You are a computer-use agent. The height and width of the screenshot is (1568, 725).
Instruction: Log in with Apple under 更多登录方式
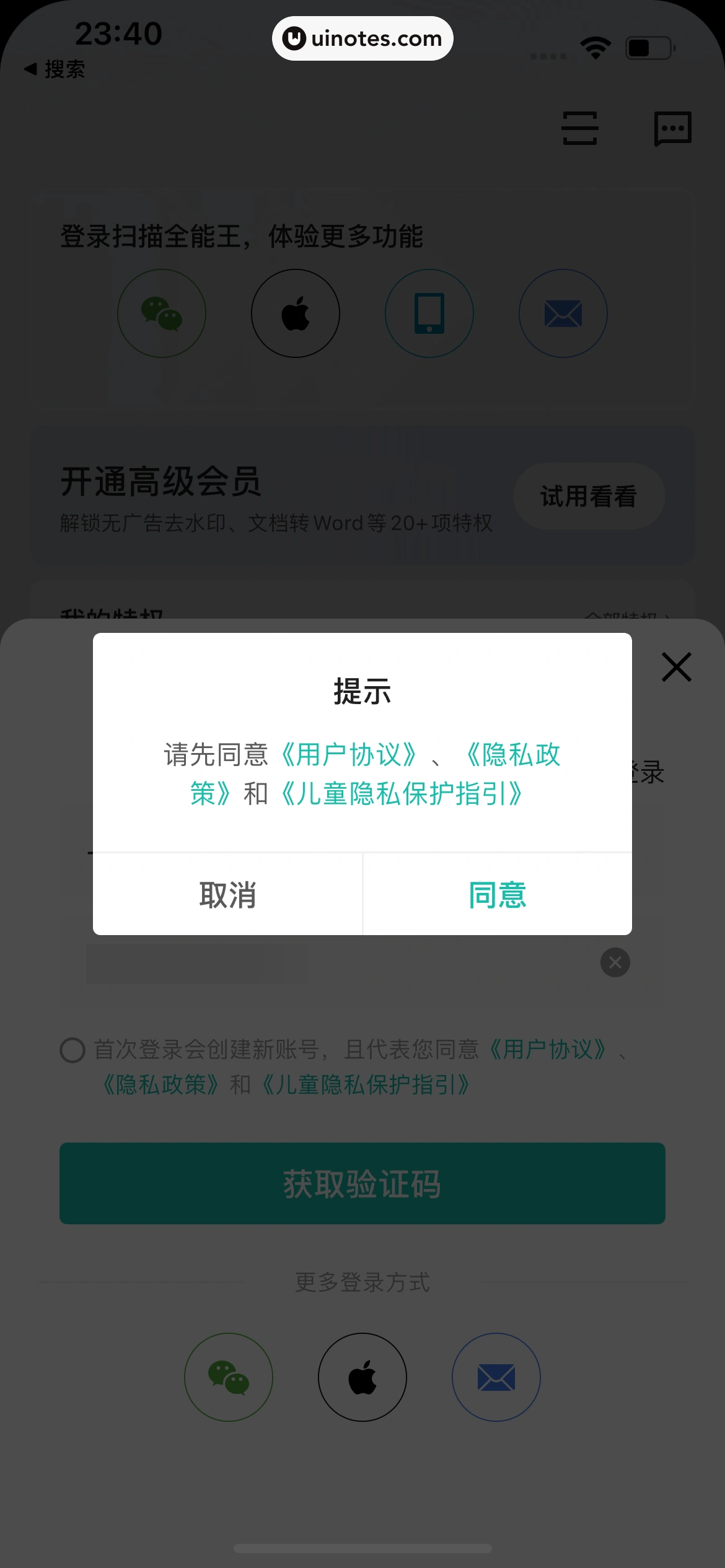[362, 1377]
